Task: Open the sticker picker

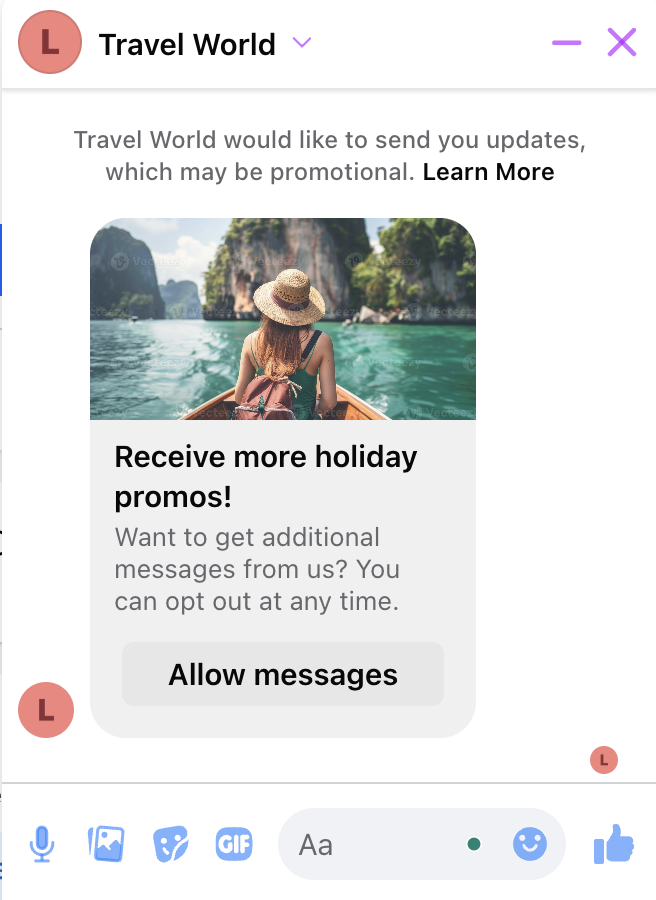Action: pos(170,845)
